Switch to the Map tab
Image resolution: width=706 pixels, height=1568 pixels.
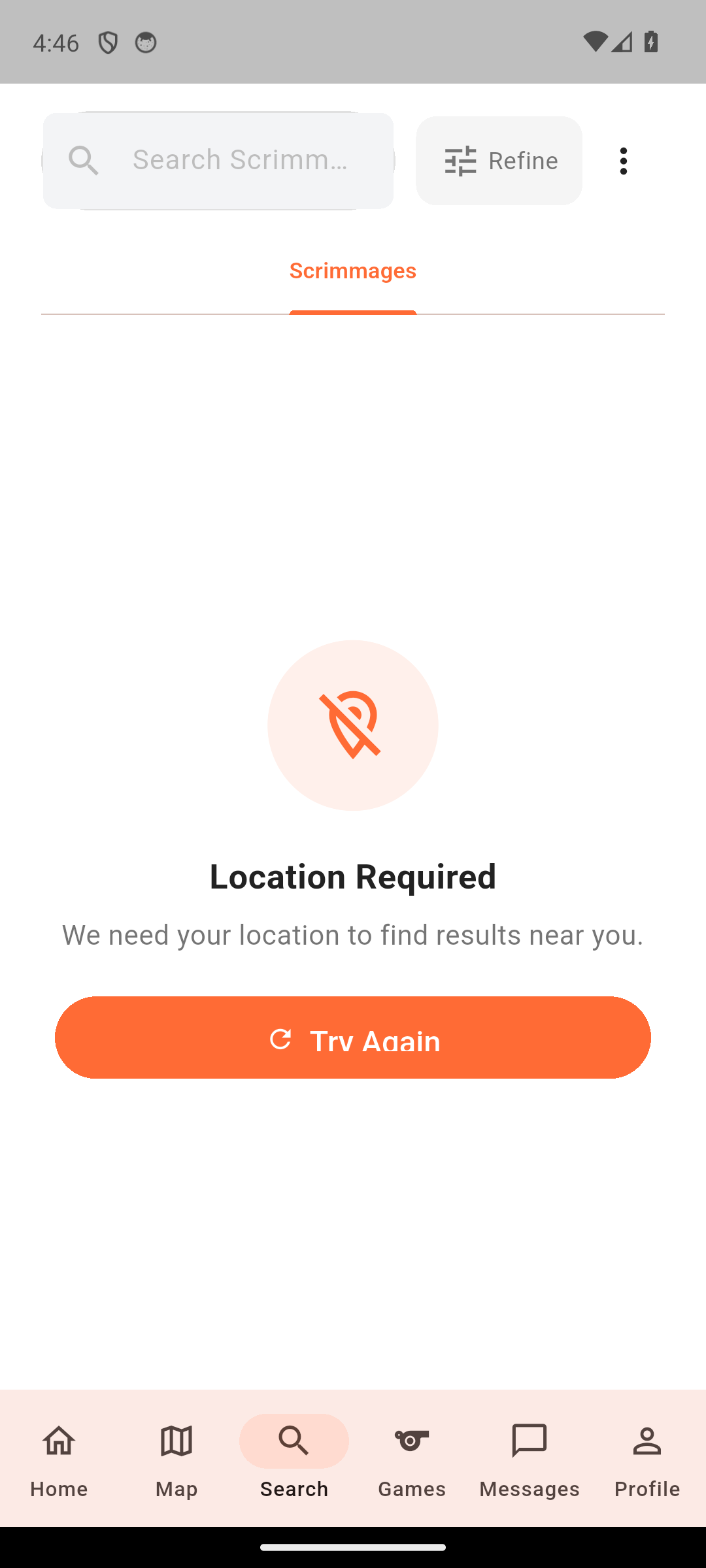pyautogui.click(x=176, y=1460)
